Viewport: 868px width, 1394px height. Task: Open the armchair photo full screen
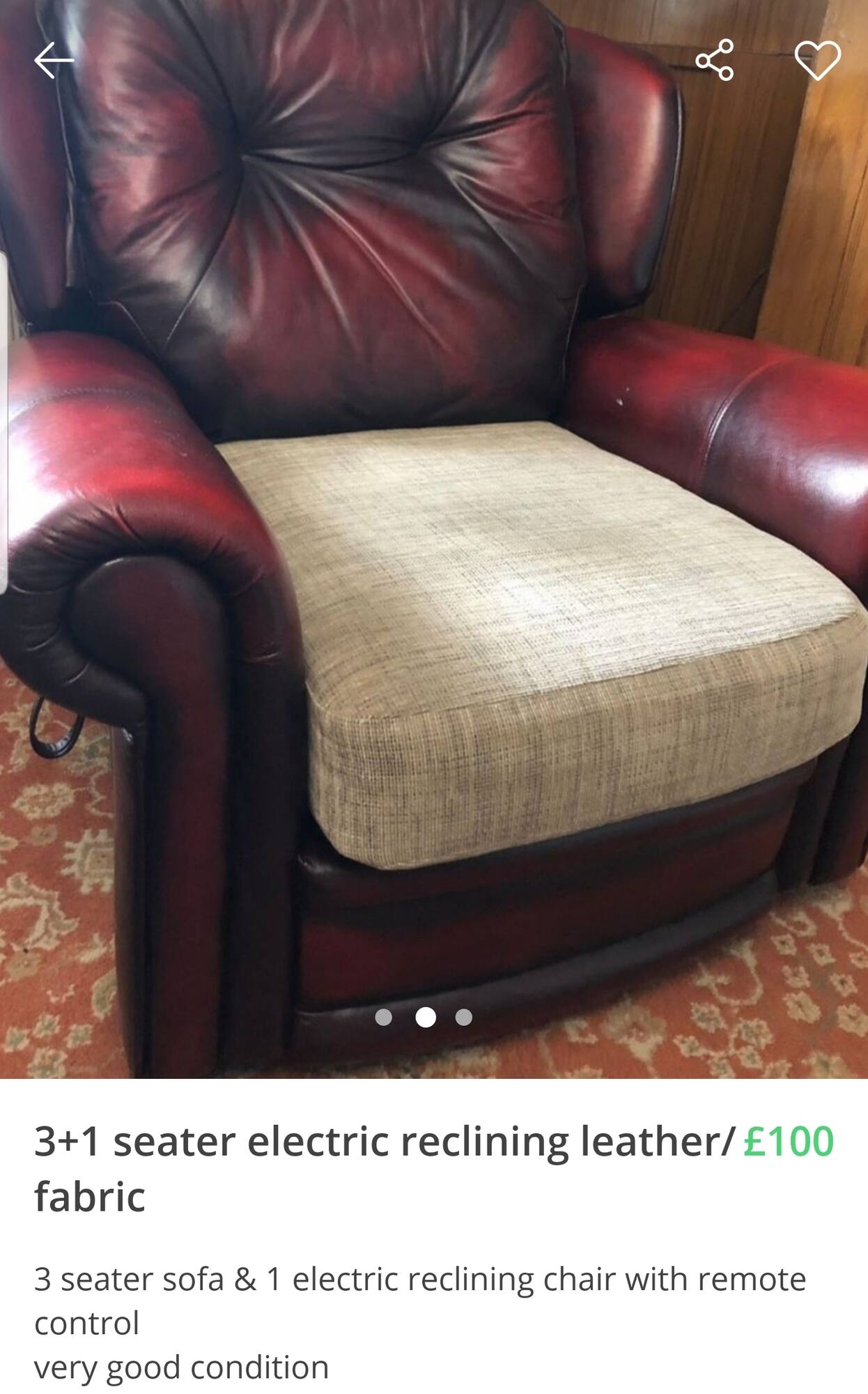click(x=434, y=539)
